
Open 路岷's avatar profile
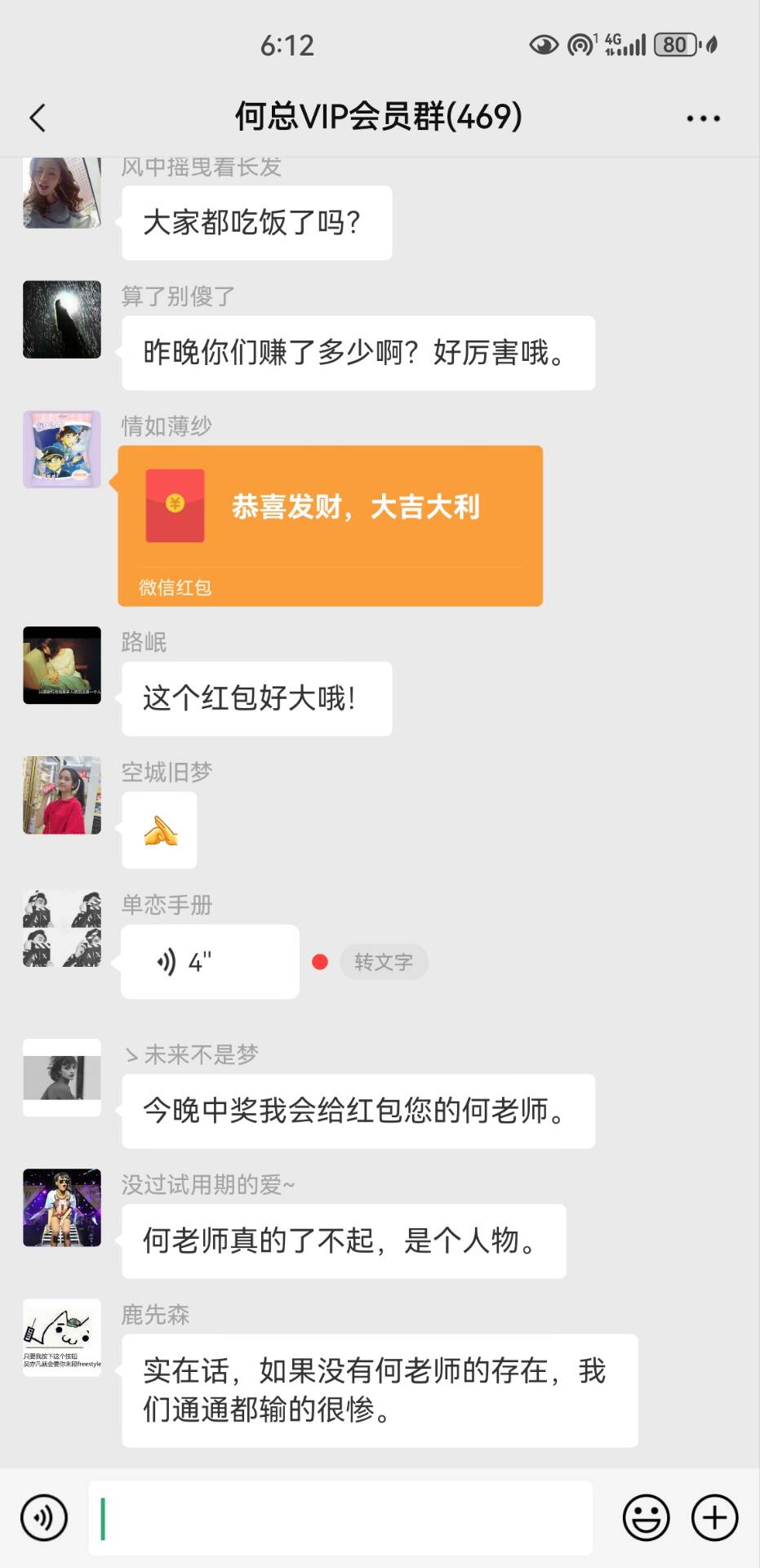62,665
